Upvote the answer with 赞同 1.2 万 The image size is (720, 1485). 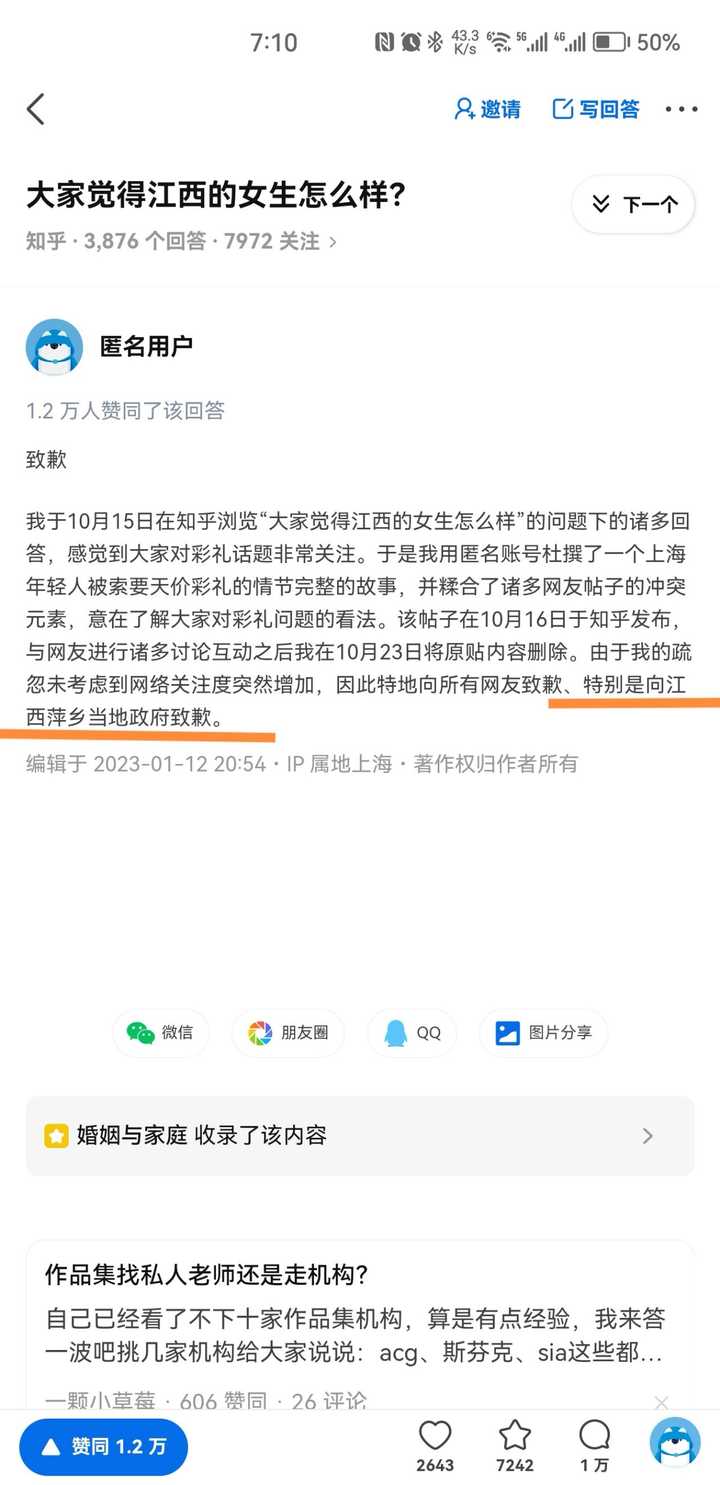(103, 1447)
